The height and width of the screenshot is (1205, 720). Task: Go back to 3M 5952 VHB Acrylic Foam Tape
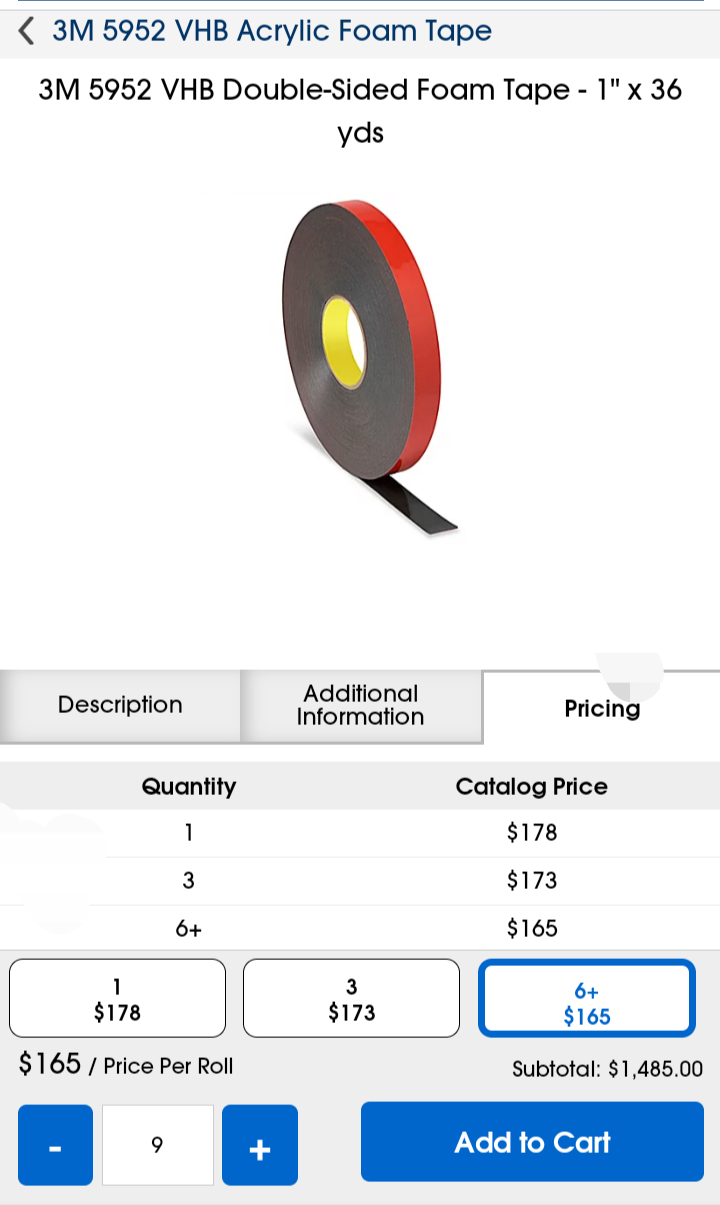point(28,31)
